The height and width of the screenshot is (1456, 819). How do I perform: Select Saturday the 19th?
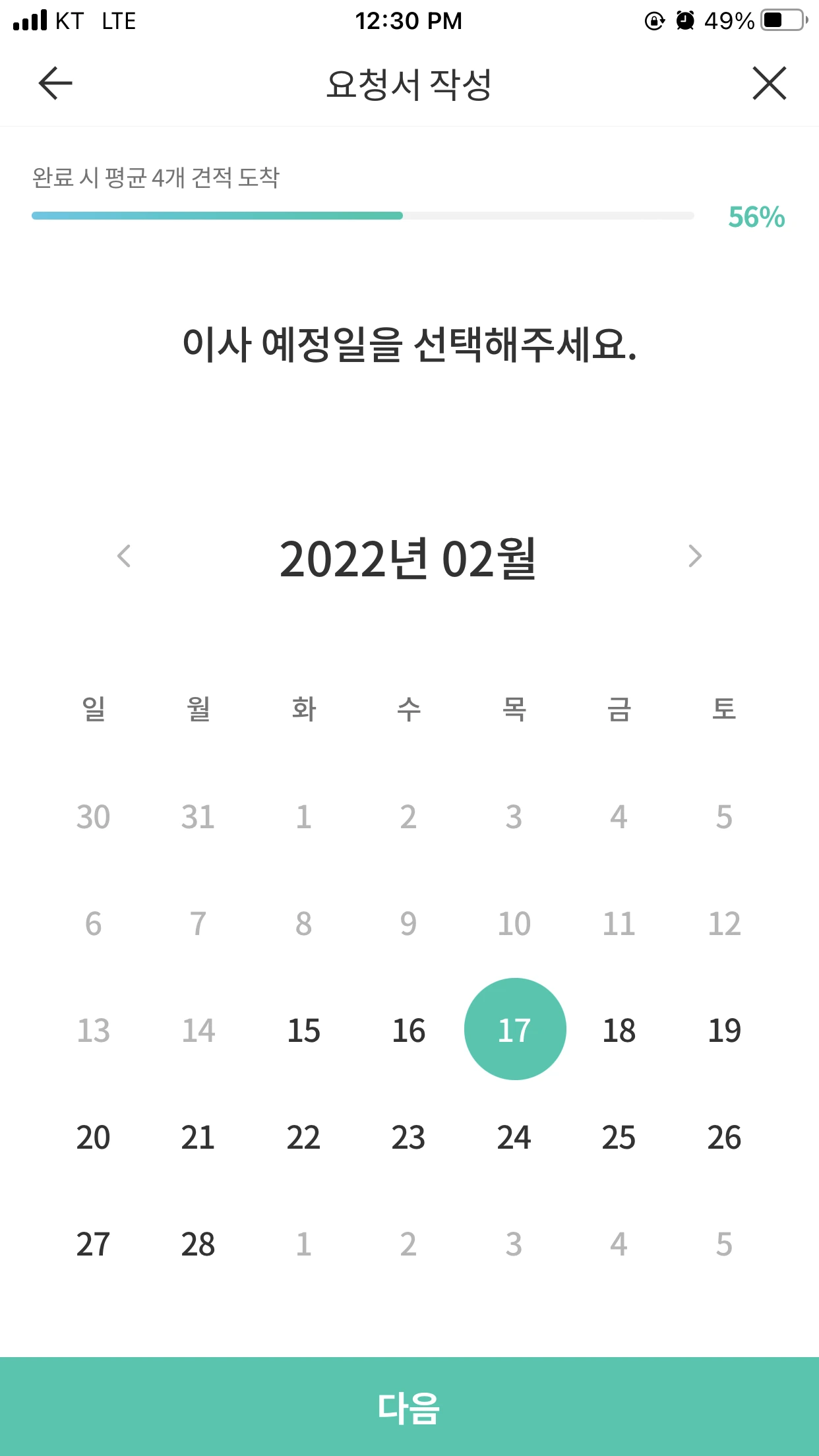(725, 1030)
